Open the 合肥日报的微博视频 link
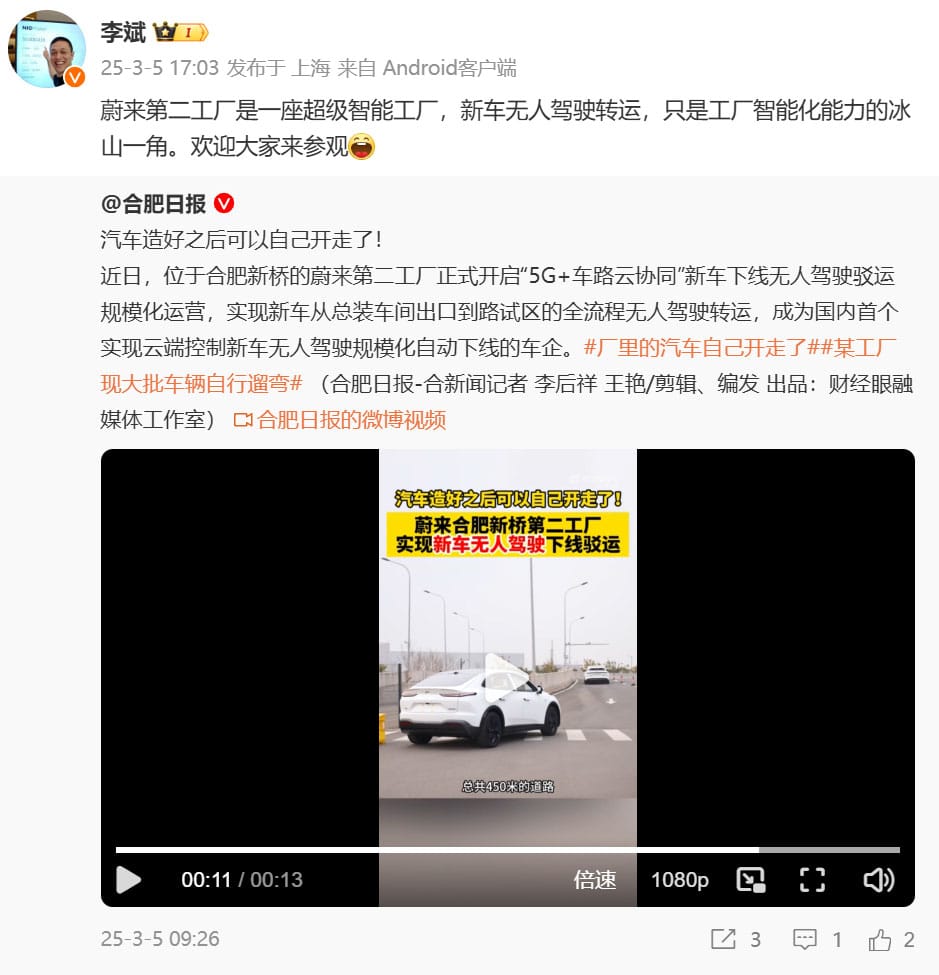 [340, 420]
